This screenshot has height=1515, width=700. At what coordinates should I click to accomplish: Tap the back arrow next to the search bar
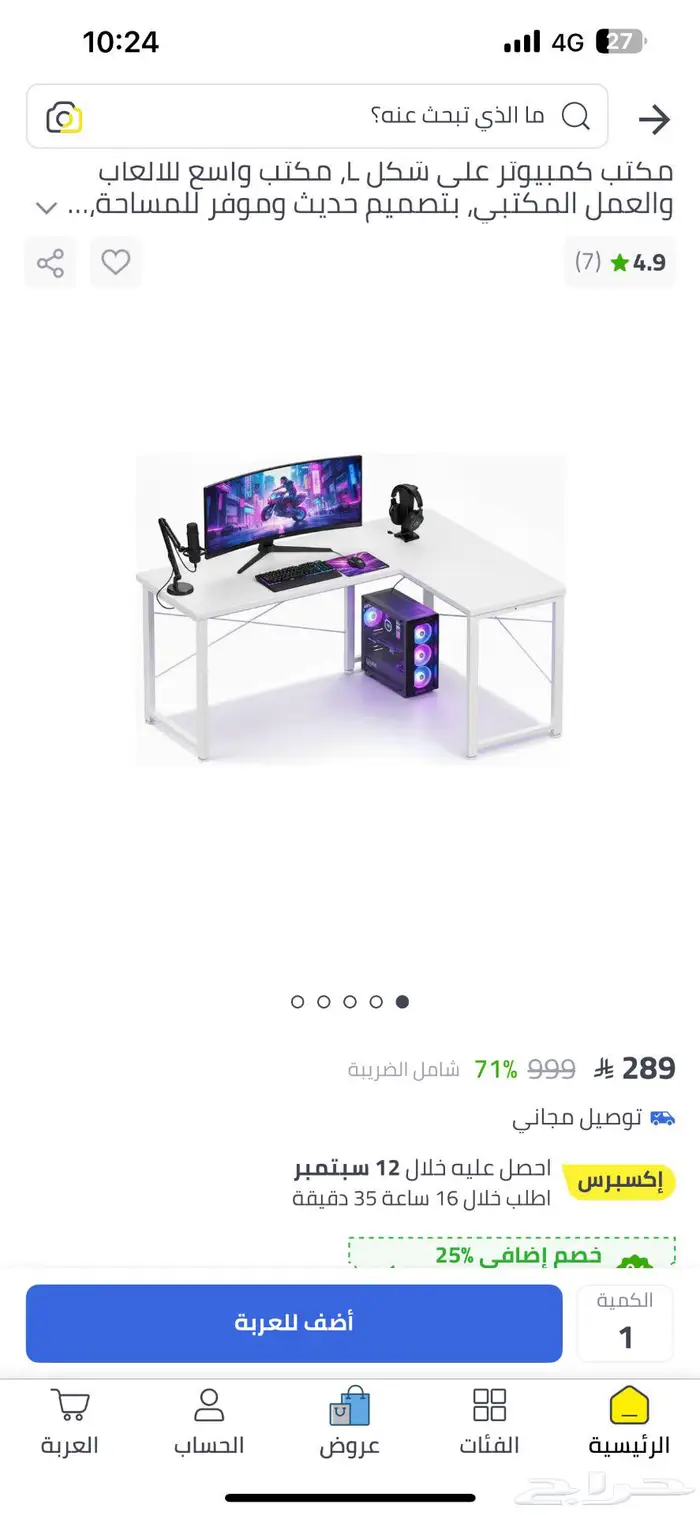tap(654, 120)
